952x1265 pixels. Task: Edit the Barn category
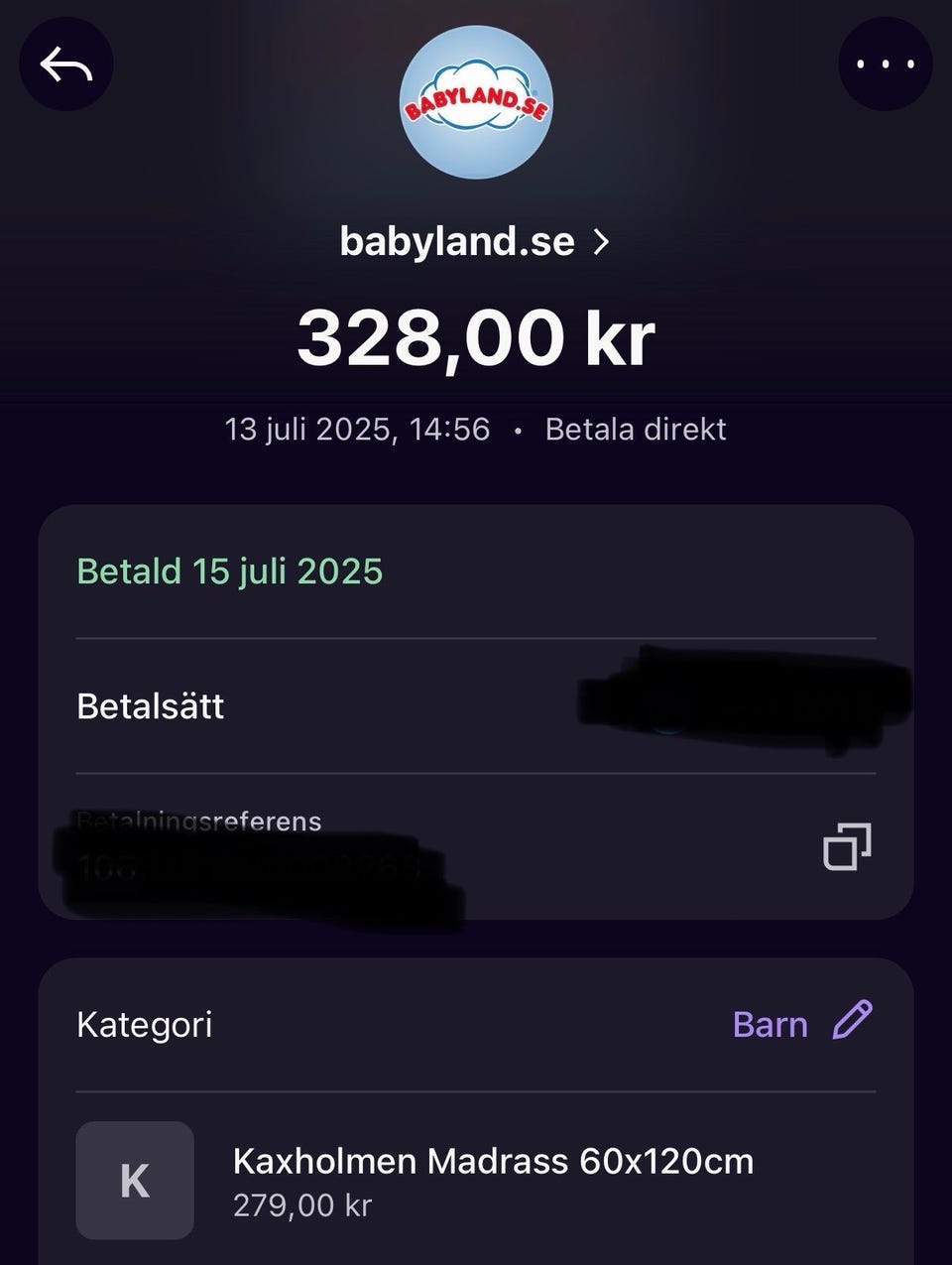(x=852, y=1022)
